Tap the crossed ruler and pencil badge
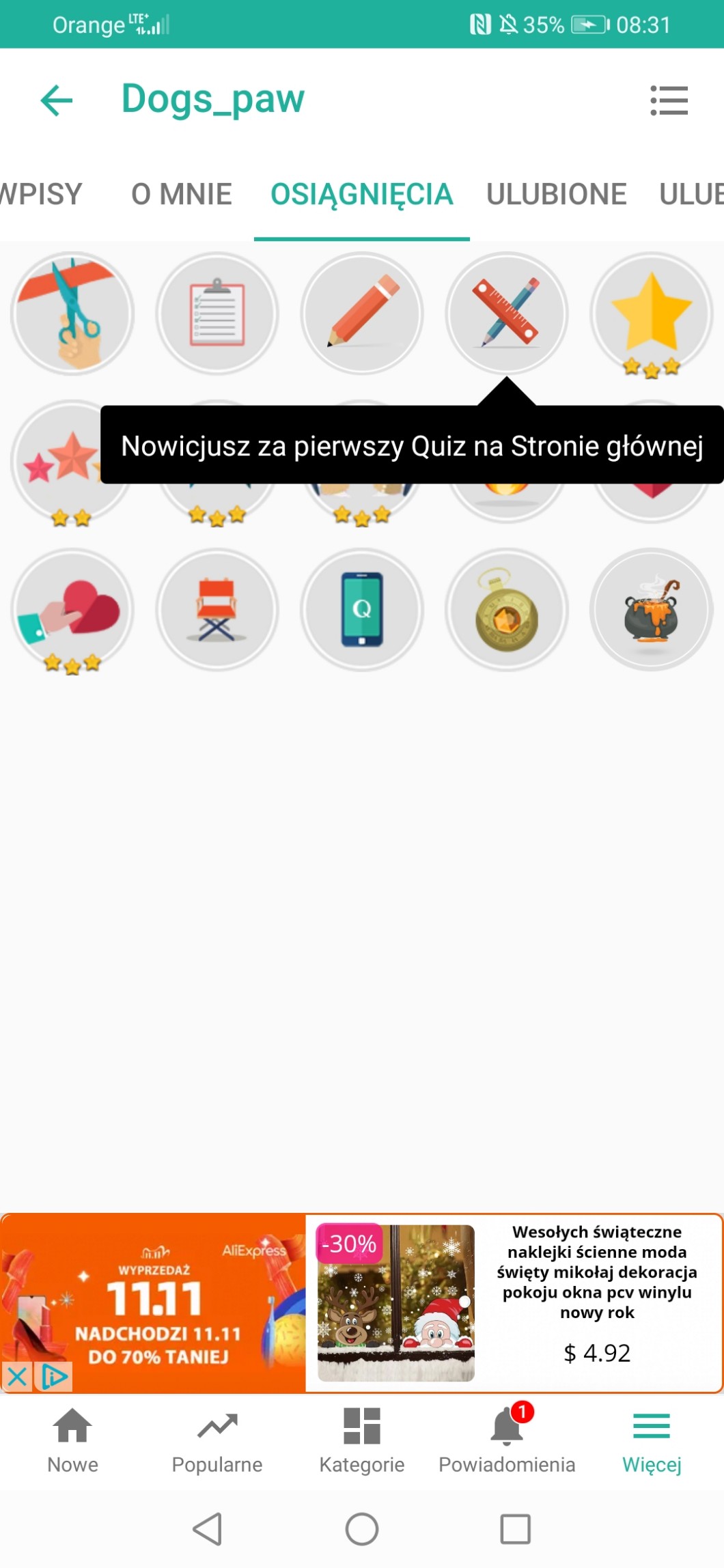The height and width of the screenshot is (1568, 724). click(507, 313)
